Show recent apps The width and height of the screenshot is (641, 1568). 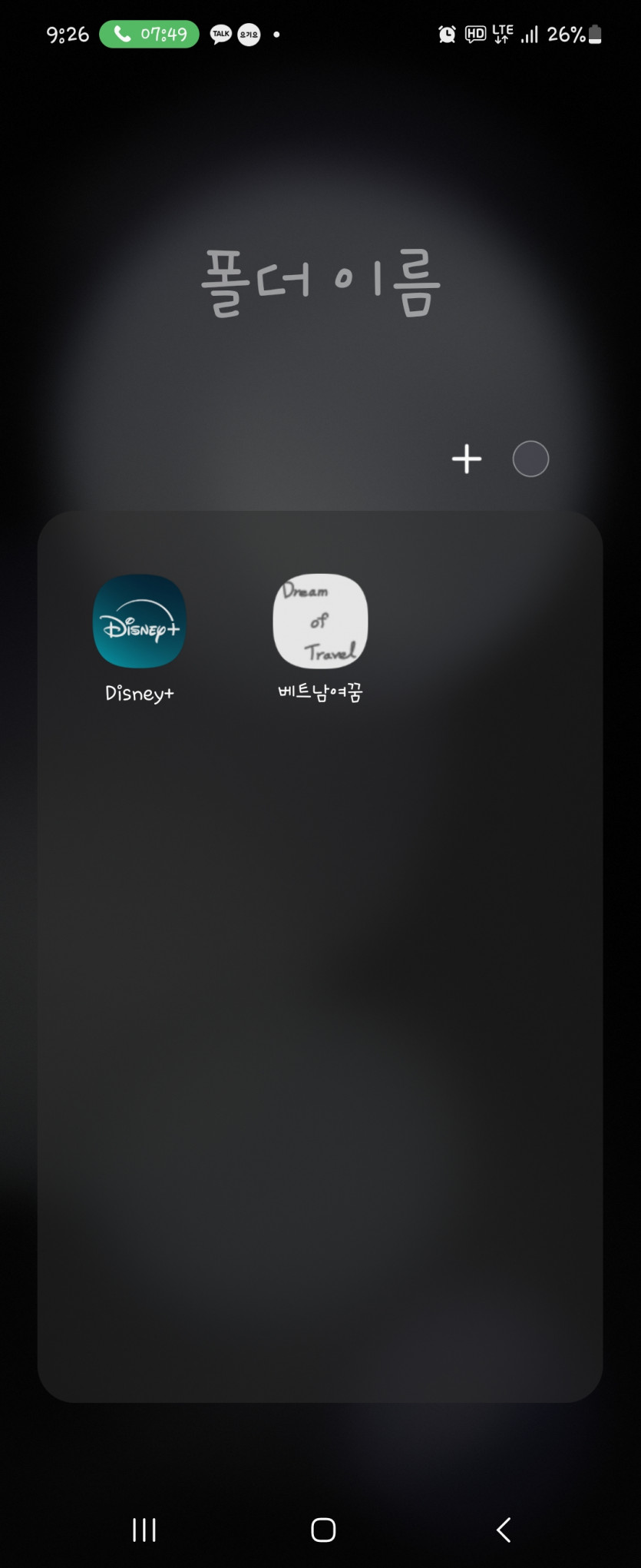[x=144, y=1530]
